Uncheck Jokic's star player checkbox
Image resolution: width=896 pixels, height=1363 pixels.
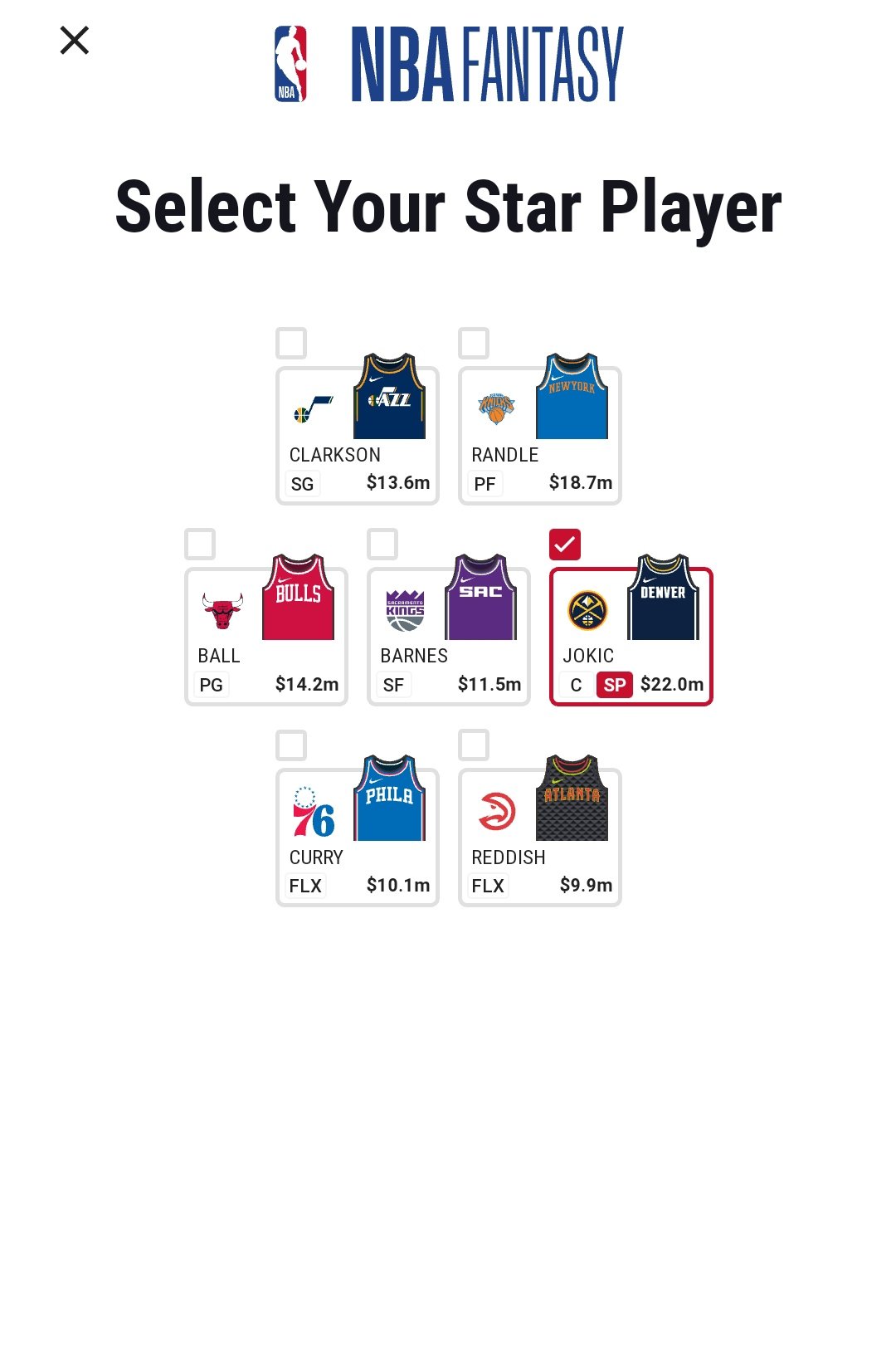[565, 545]
